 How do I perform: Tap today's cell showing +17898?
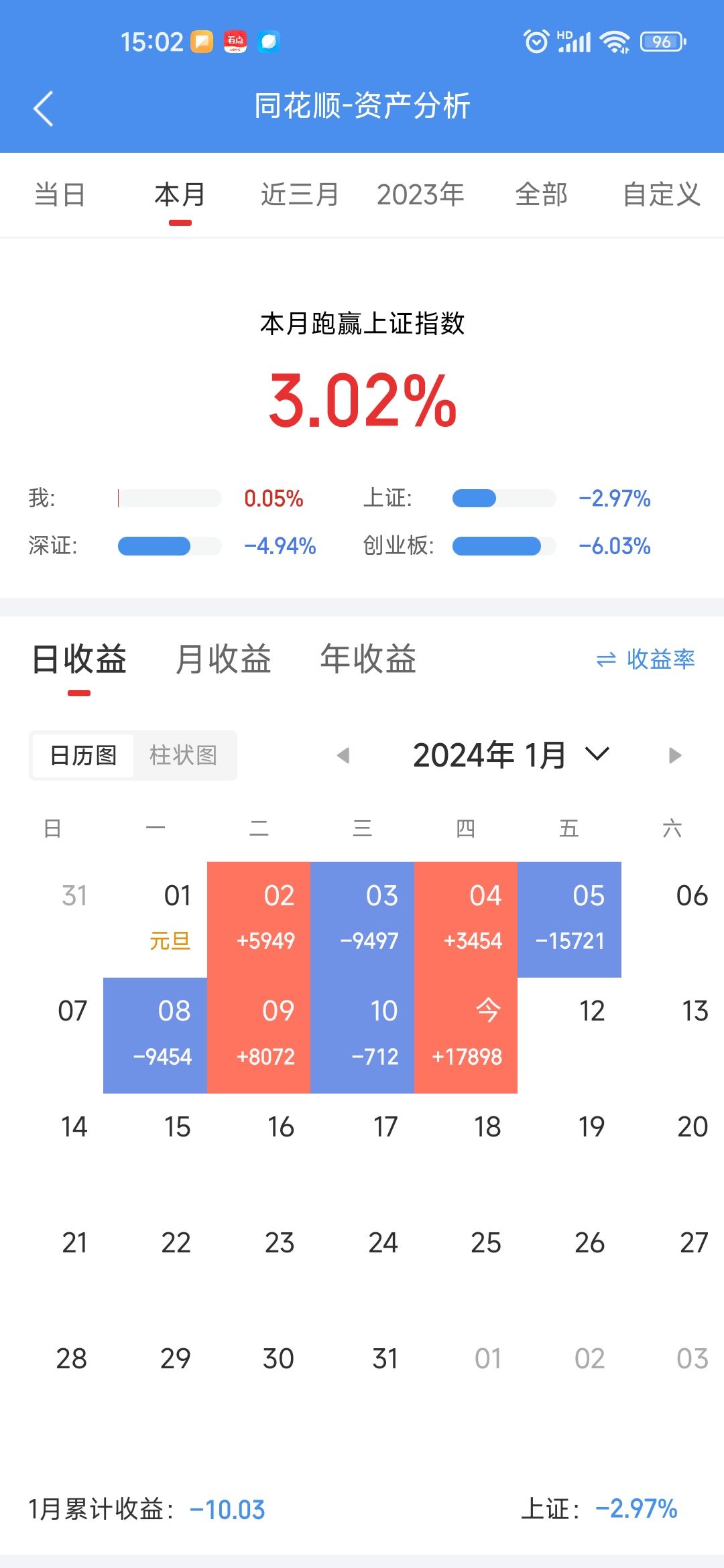(x=466, y=1035)
